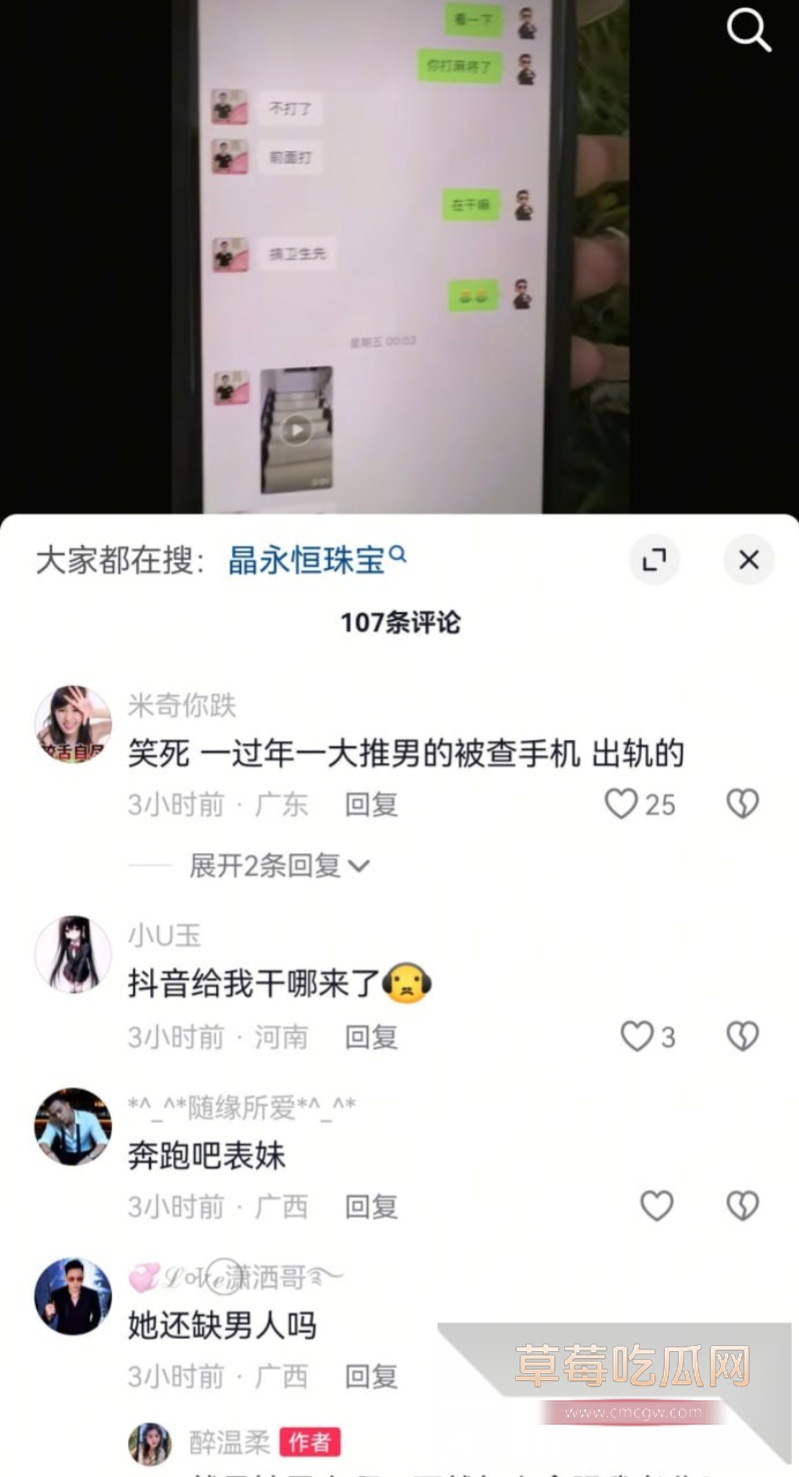Reply to 小U玉 using 回复
This screenshot has width=799, height=1477.
(x=369, y=1037)
